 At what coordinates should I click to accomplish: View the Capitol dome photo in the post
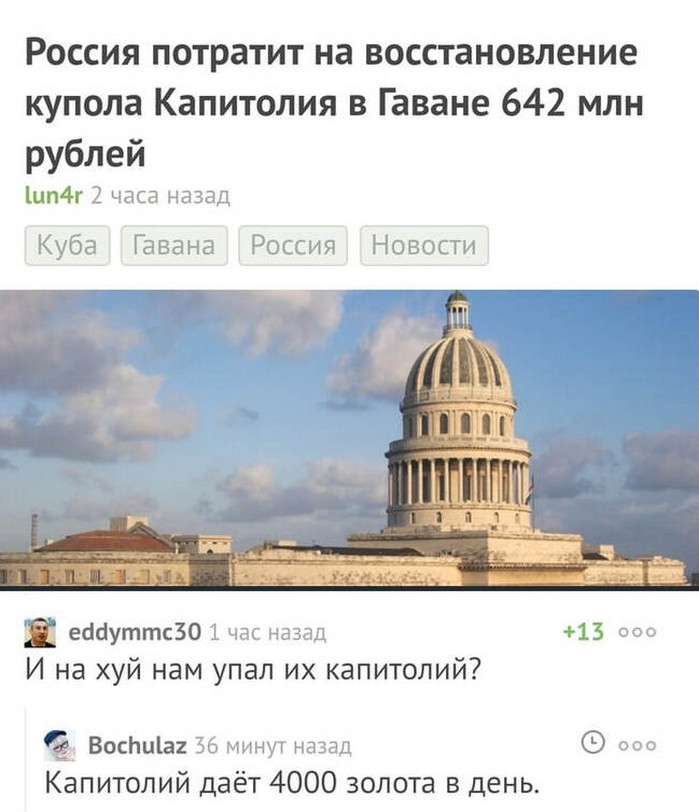[349, 438]
